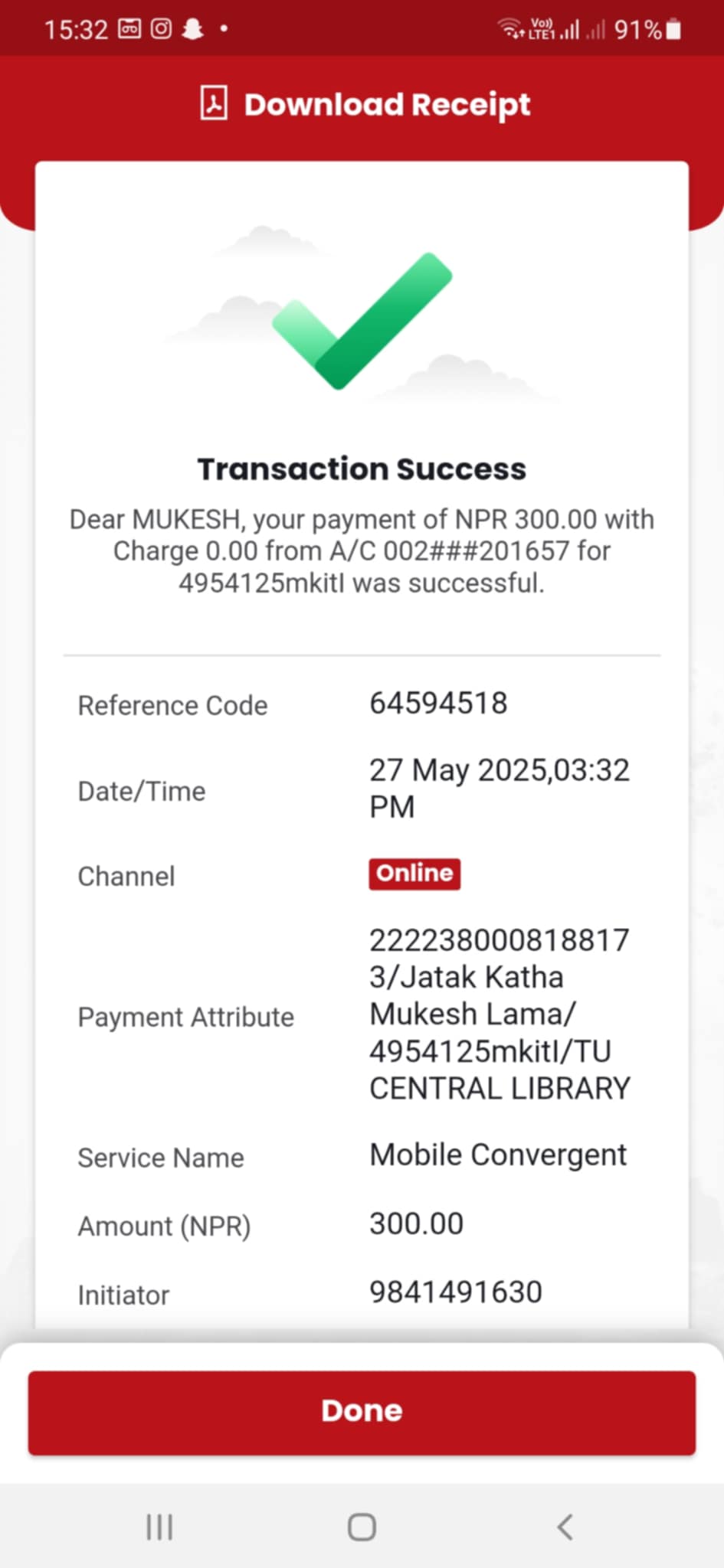Viewport: 724px width, 1568px height.
Task: Go back using system back arrow
Action: [x=565, y=1527]
